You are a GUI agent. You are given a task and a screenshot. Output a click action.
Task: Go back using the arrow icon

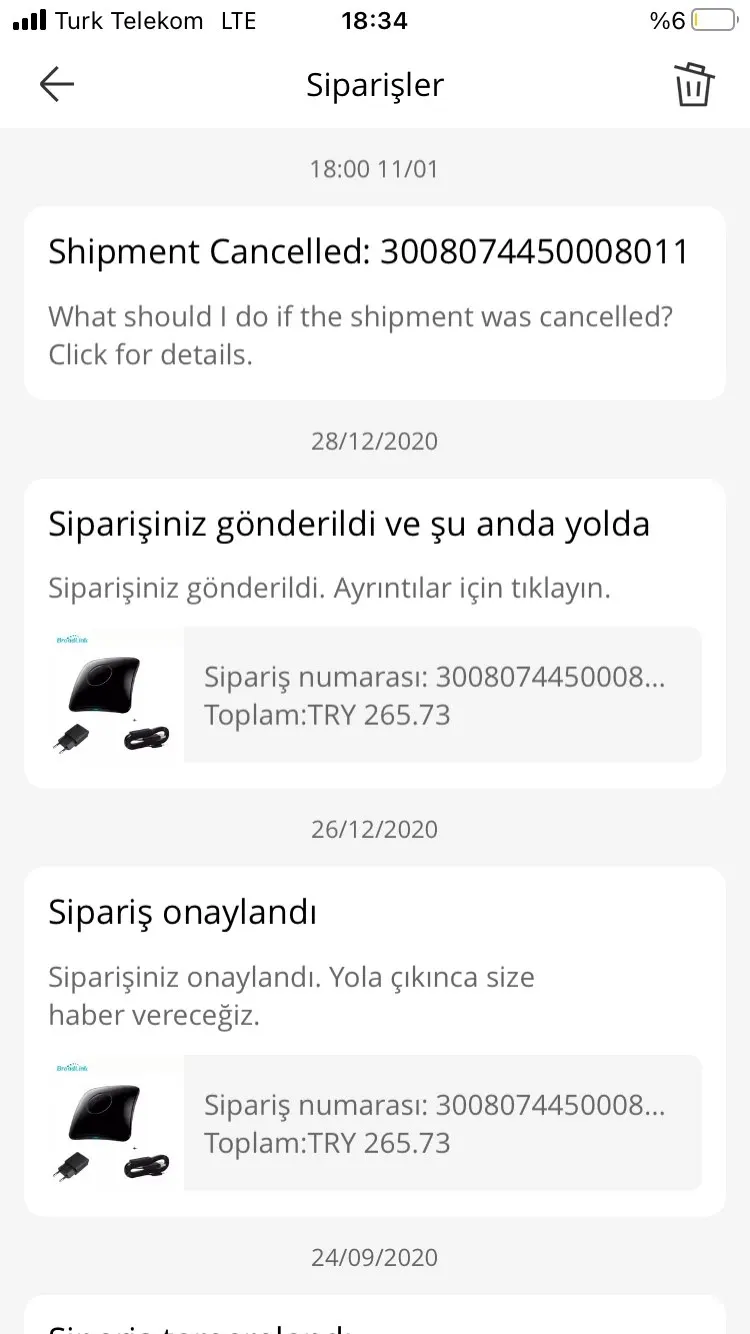coord(57,85)
